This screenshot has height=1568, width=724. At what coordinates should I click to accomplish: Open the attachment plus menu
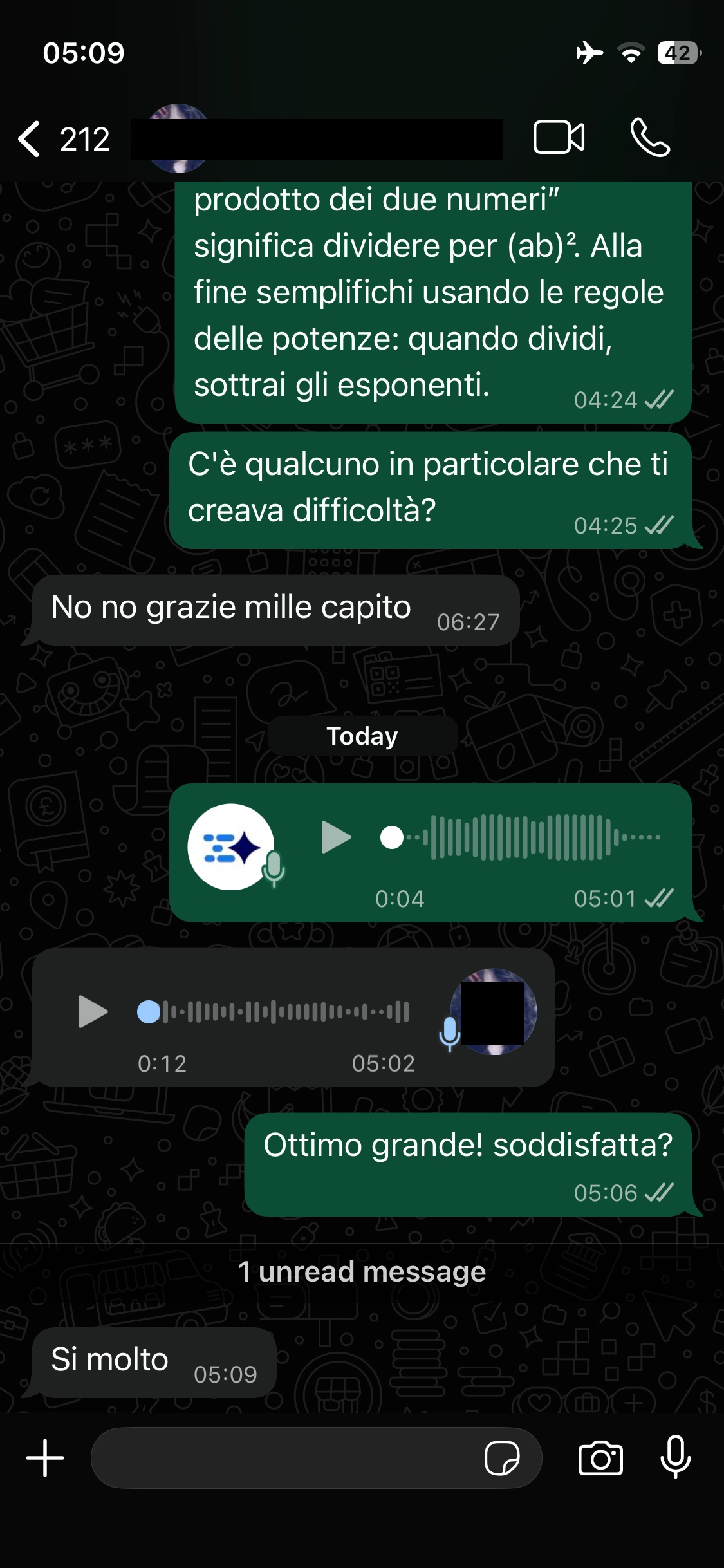pos(45,1458)
